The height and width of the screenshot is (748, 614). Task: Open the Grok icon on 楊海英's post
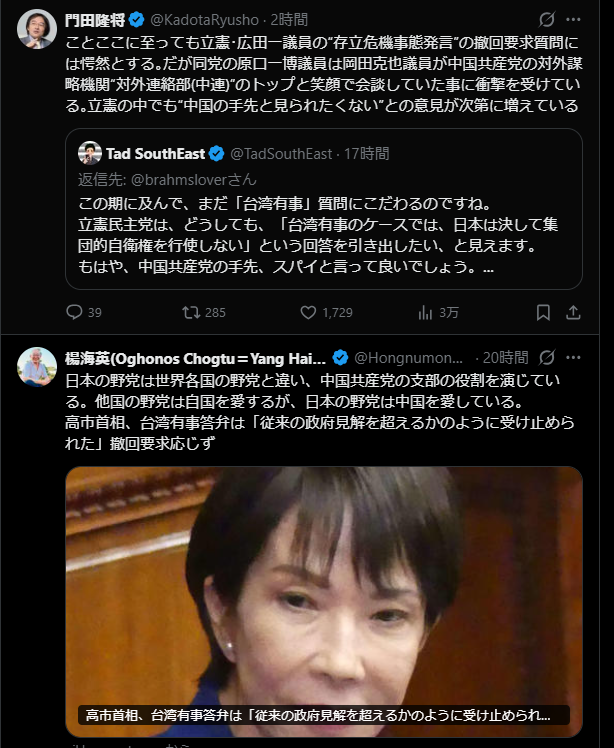(546, 357)
